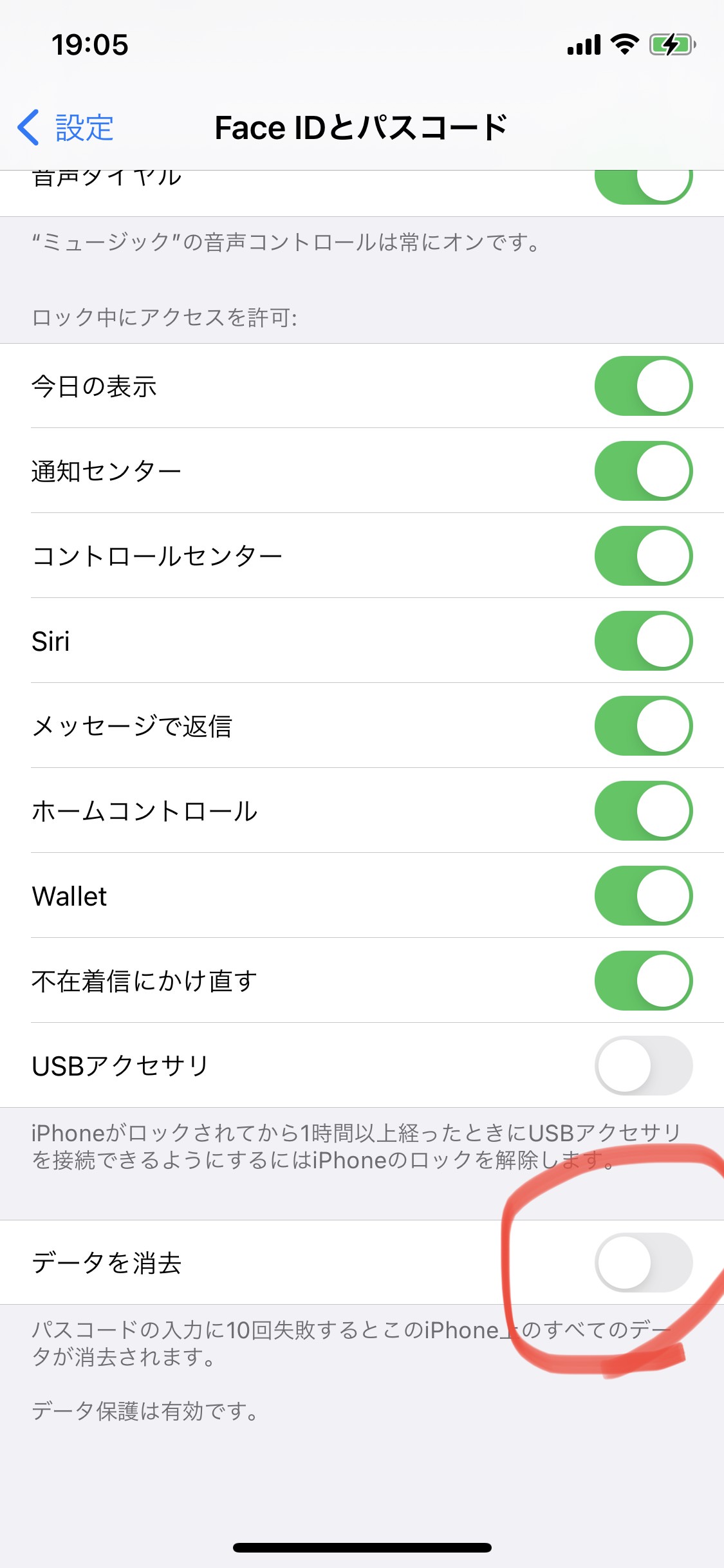Switch off Siri when locked

coord(643,640)
